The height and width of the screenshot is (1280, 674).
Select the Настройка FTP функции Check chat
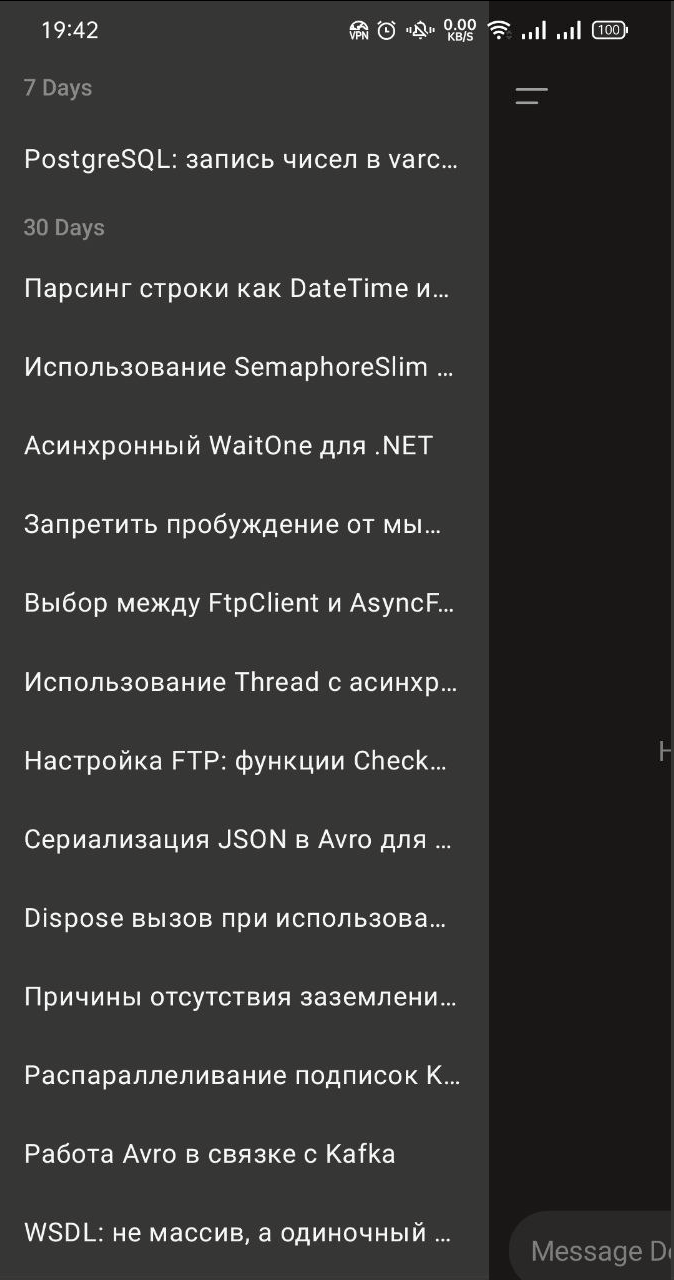click(x=244, y=761)
